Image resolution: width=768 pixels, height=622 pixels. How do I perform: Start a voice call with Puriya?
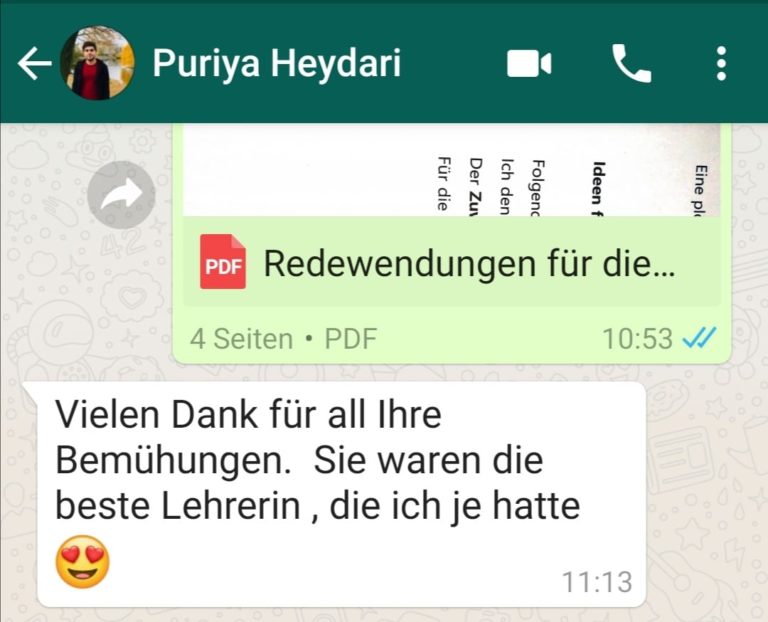631,65
